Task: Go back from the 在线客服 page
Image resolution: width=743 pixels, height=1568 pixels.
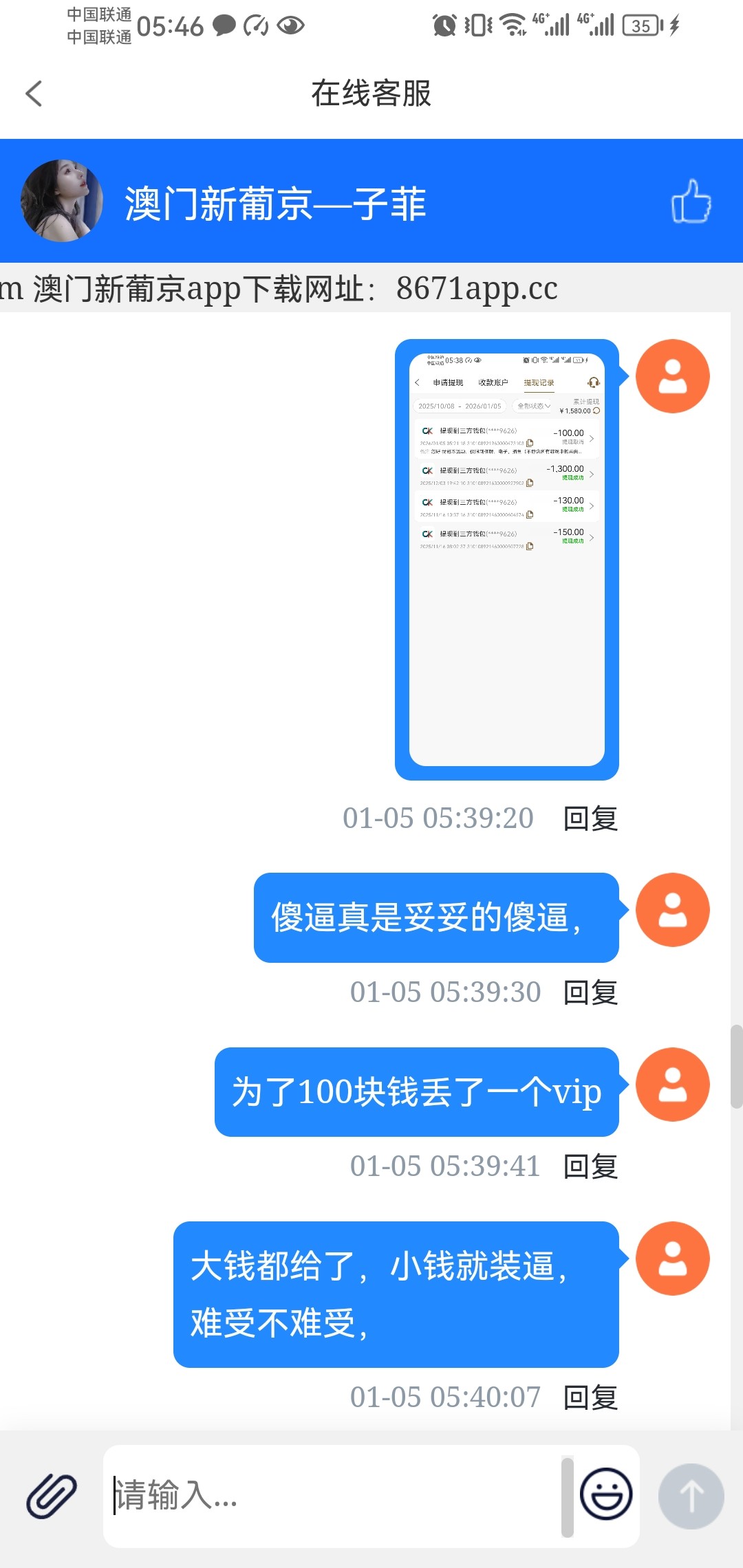Action: pos(34,94)
